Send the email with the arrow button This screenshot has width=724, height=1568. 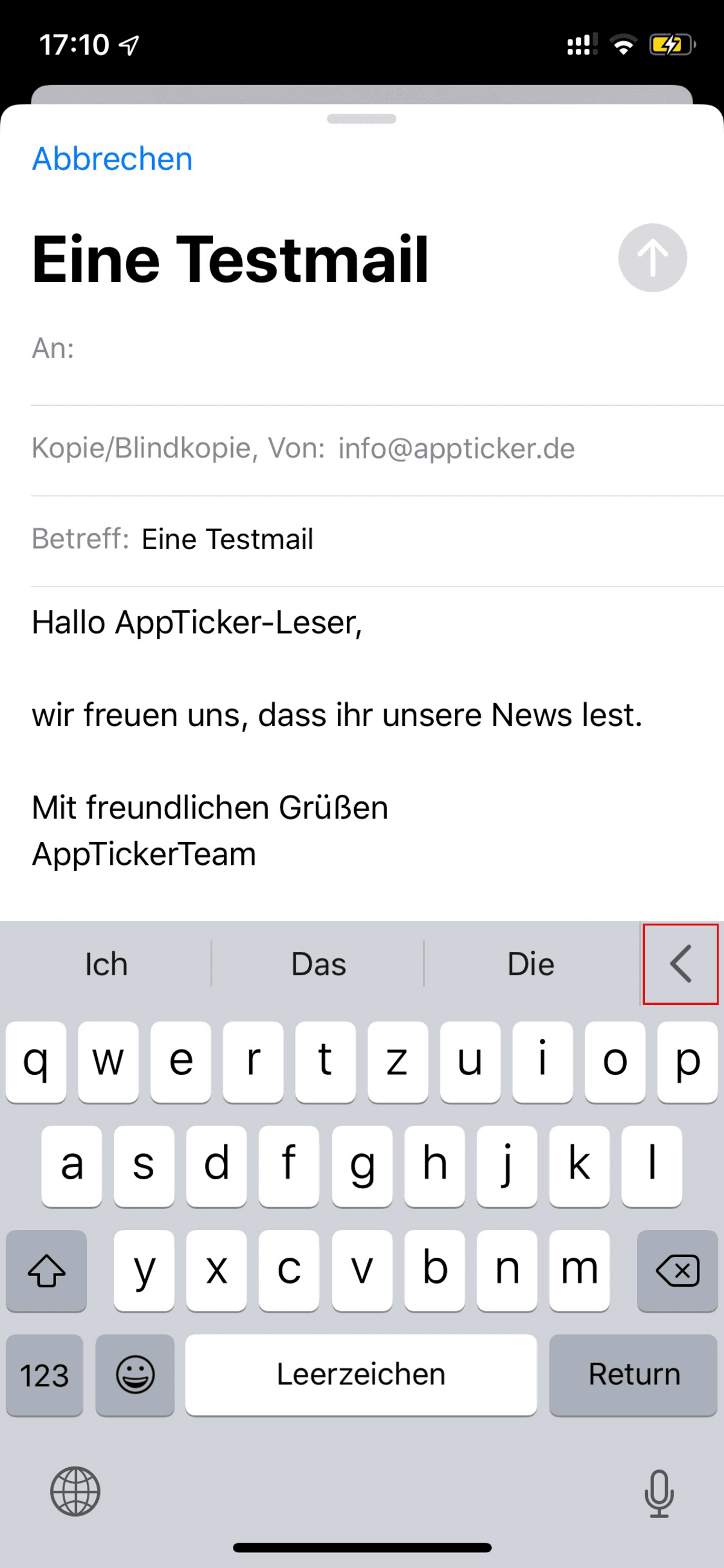(652, 258)
